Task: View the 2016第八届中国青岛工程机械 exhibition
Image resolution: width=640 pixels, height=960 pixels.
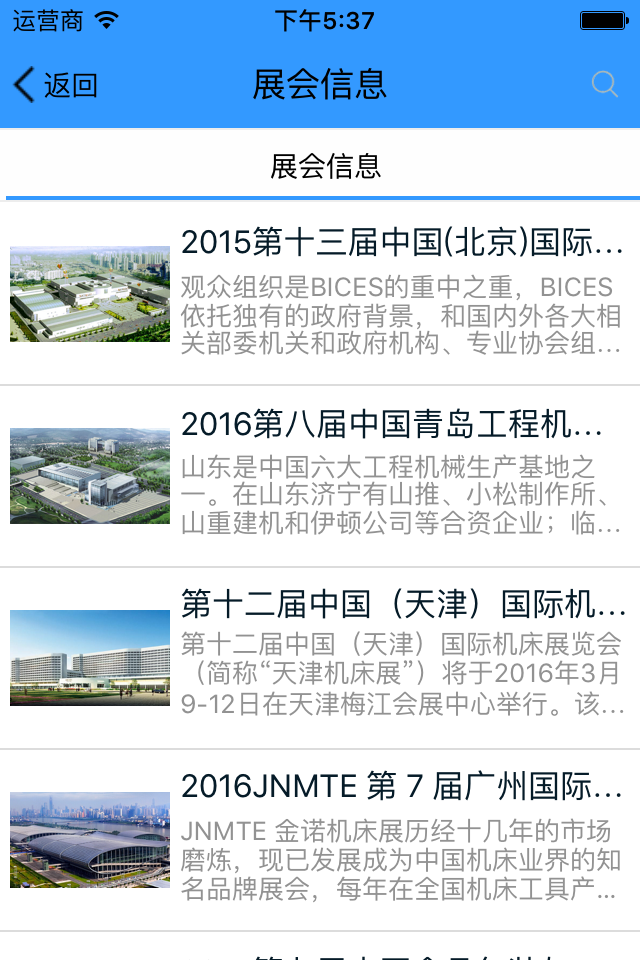Action: pyautogui.click(x=320, y=476)
